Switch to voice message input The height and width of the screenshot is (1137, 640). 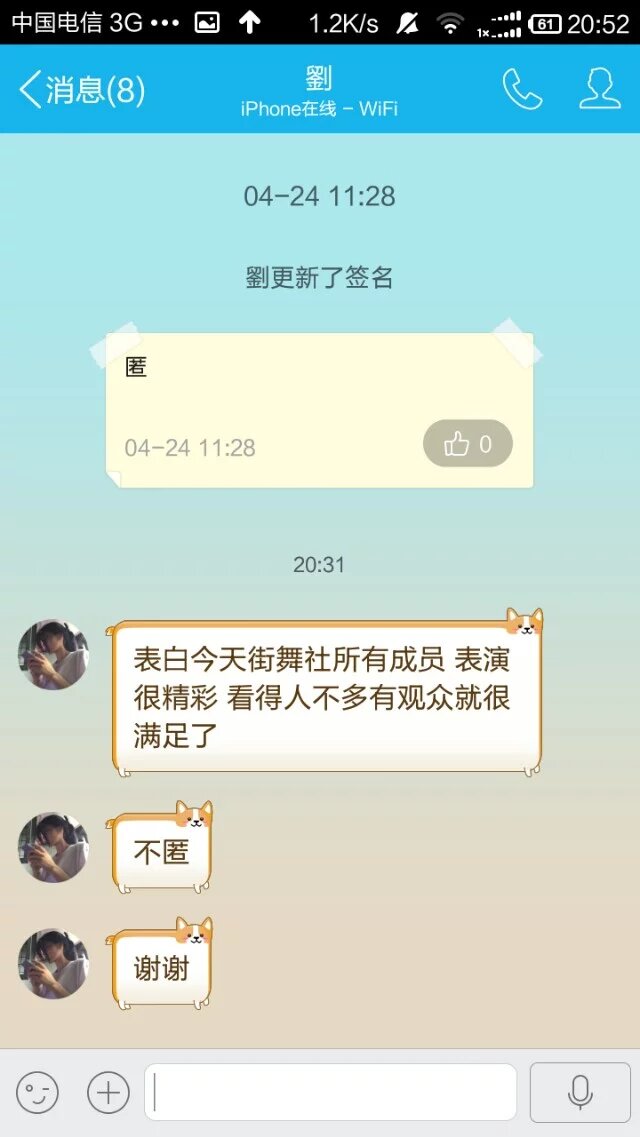click(580, 1092)
